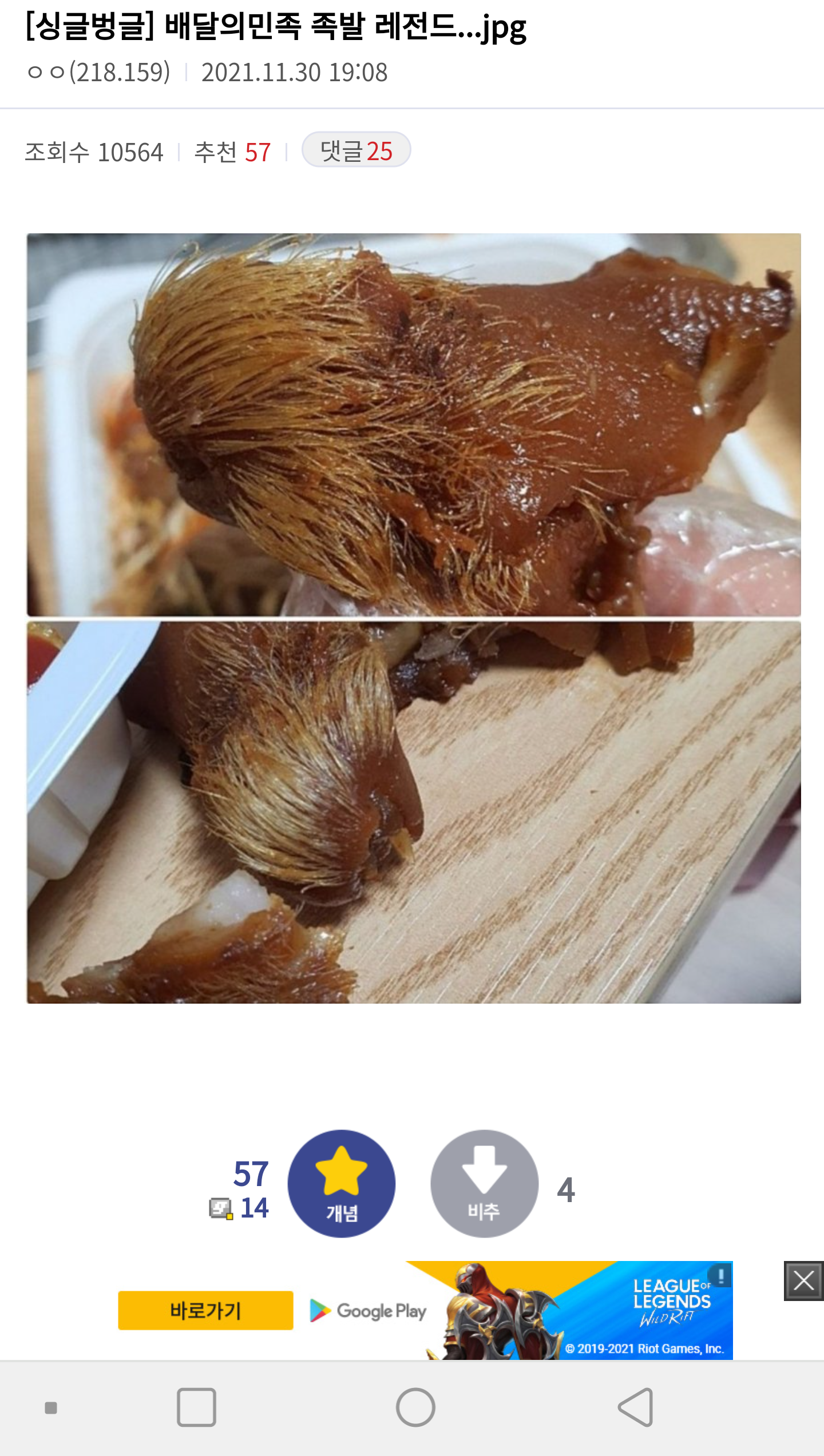Screen dimensions: 824x1456
Task: Tap the 바로가기 ad button
Action: coord(205,1310)
